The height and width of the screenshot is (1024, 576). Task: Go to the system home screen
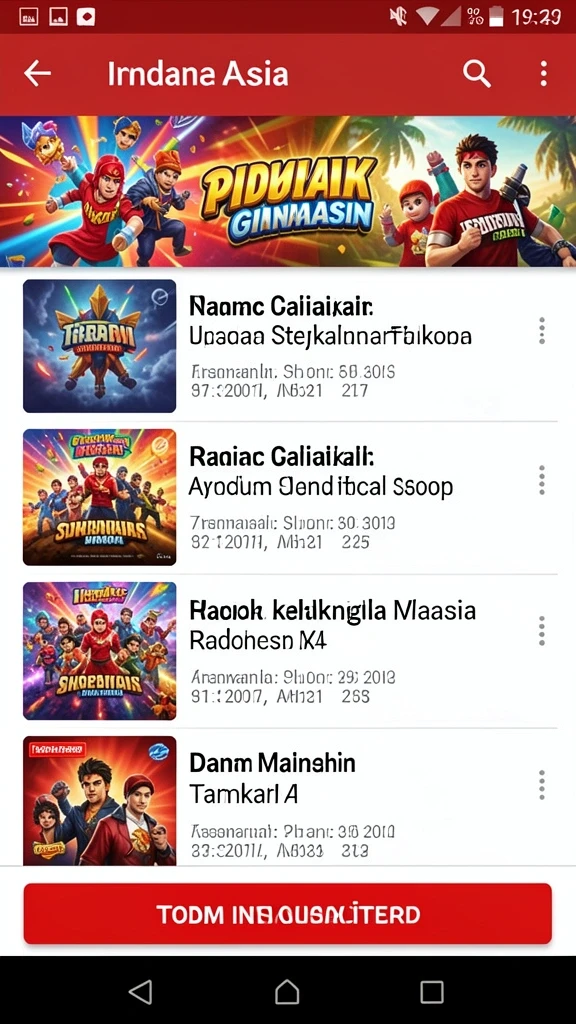[x=287, y=992]
